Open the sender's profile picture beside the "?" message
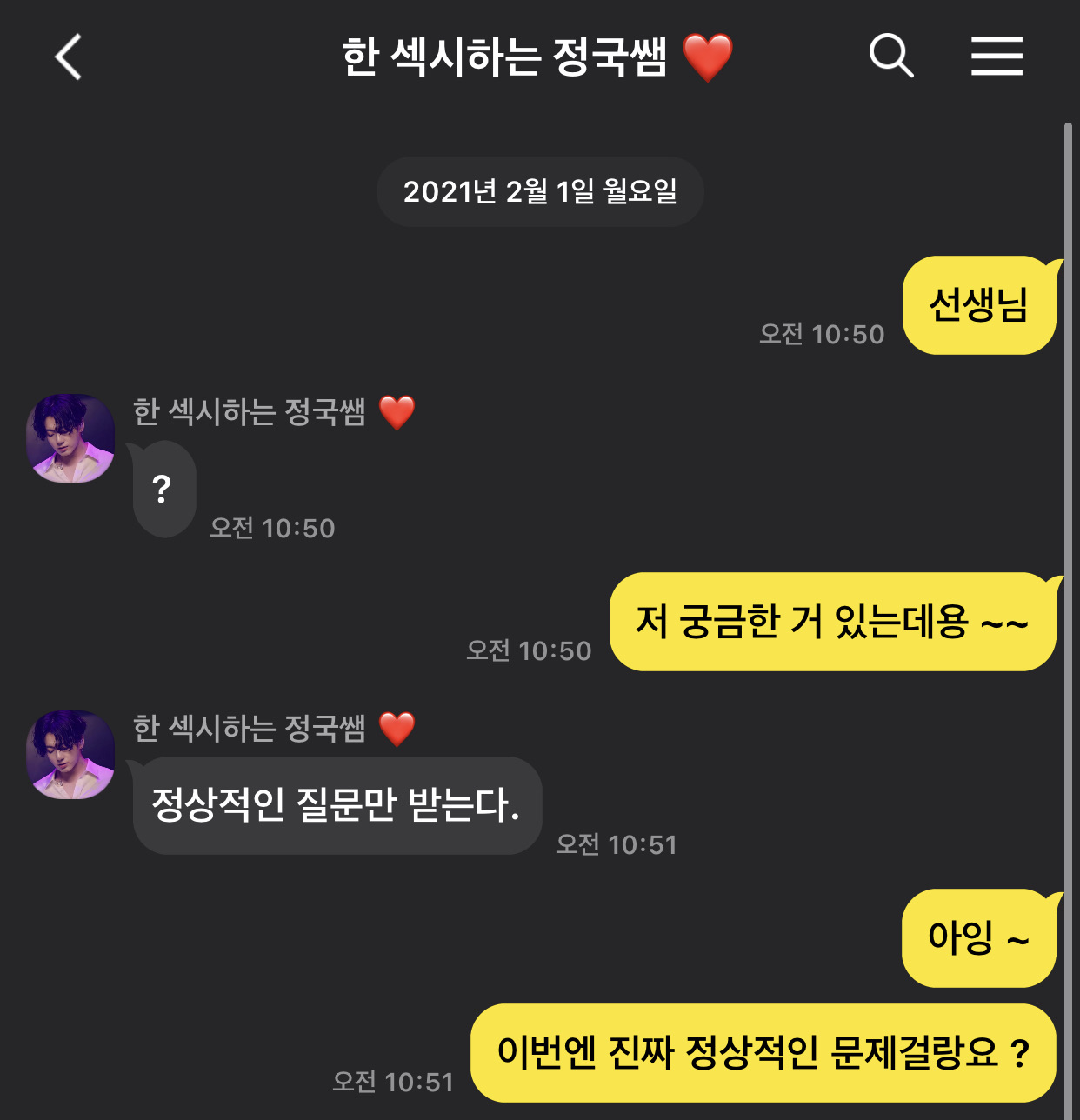The height and width of the screenshot is (1120, 1080). pyautogui.click(x=70, y=438)
